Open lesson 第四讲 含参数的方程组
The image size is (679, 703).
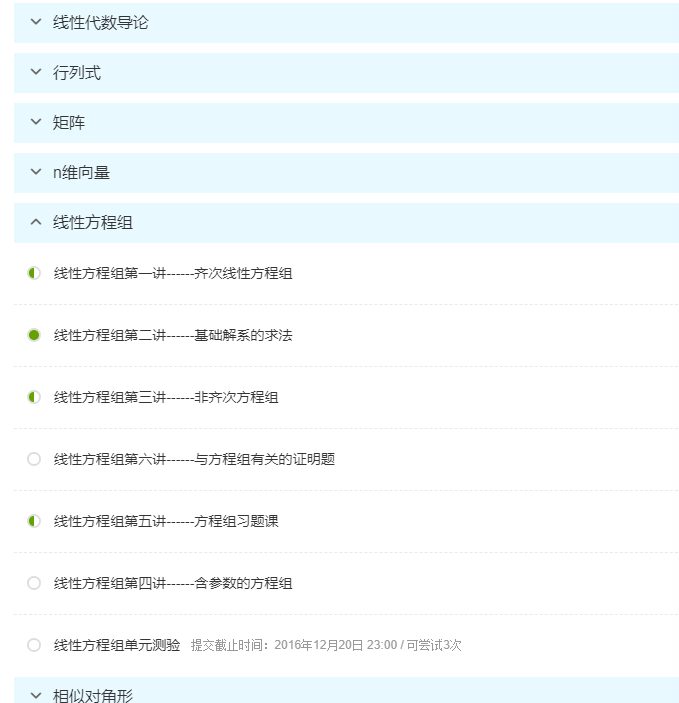pos(173,583)
